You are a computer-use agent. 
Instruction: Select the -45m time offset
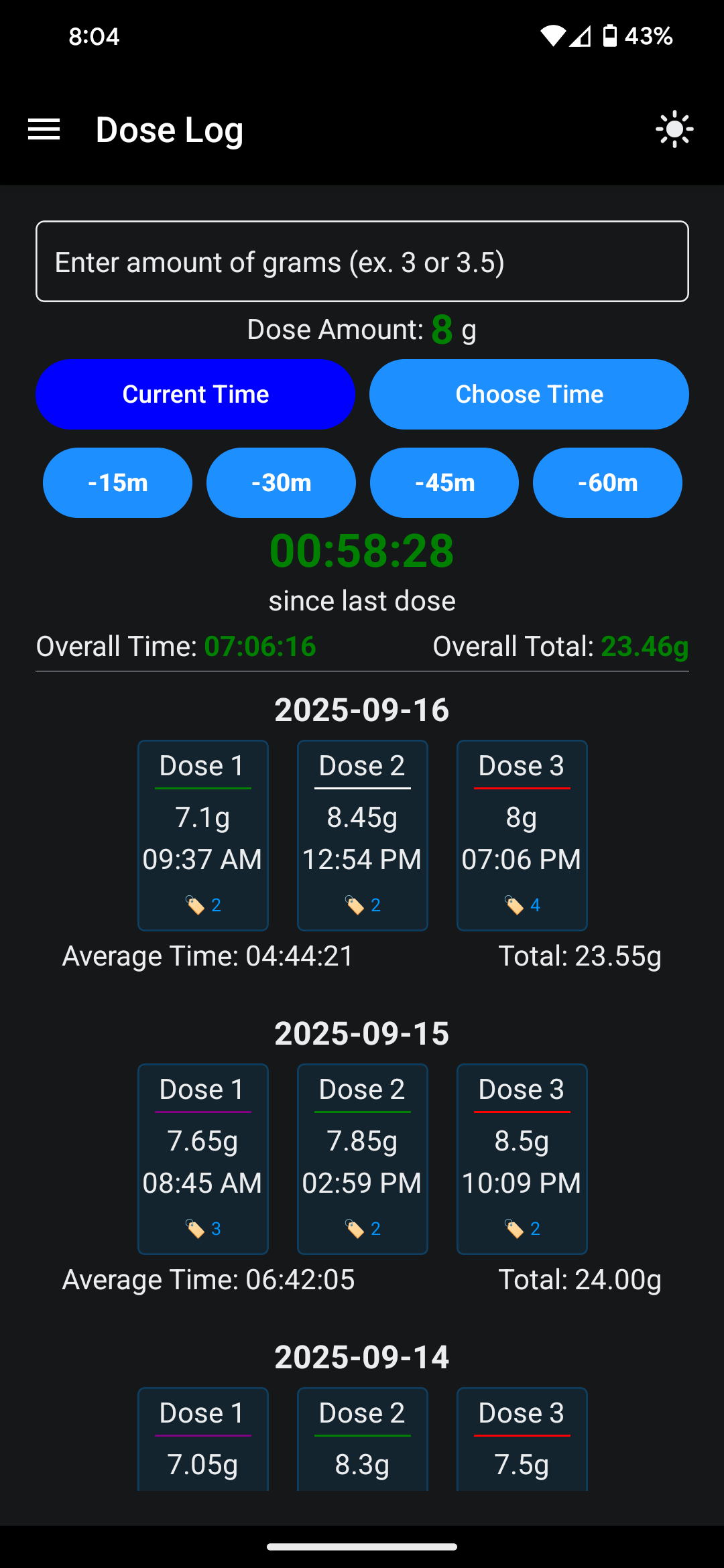(444, 482)
